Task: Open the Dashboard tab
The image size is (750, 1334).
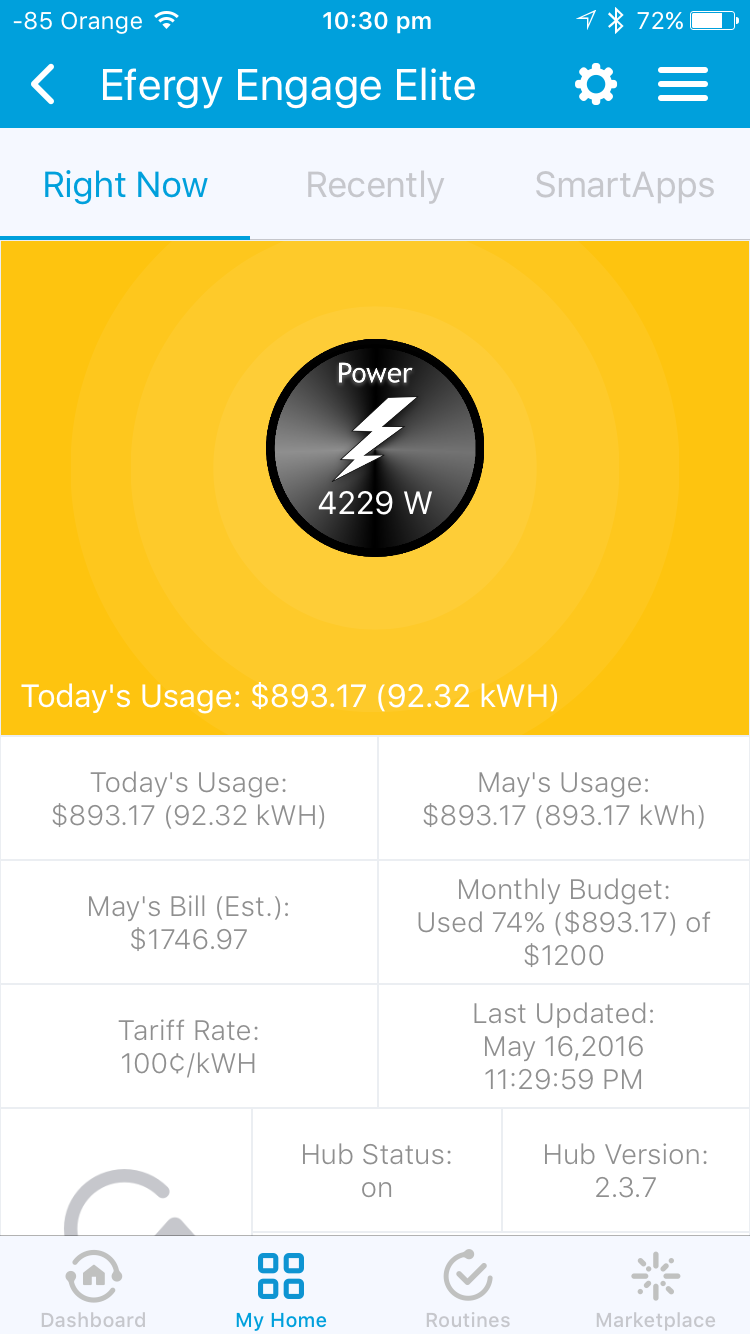Action: pyautogui.click(x=93, y=1290)
